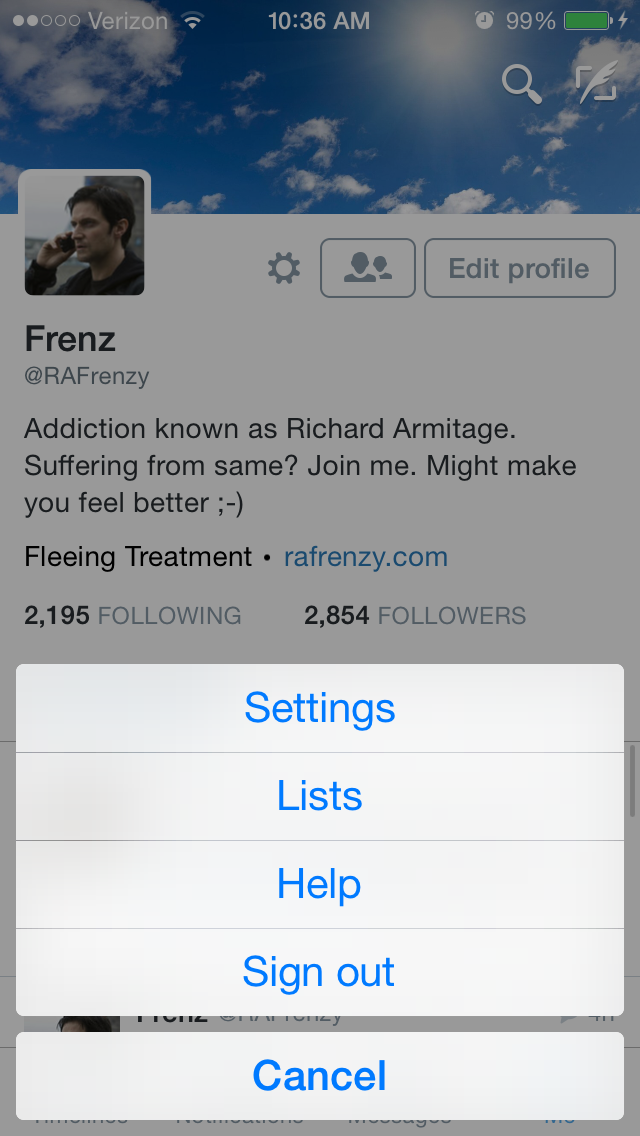The height and width of the screenshot is (1136, 640).
Task: Dismiss the sheet with Cancel
Action: pos(320,1076)
